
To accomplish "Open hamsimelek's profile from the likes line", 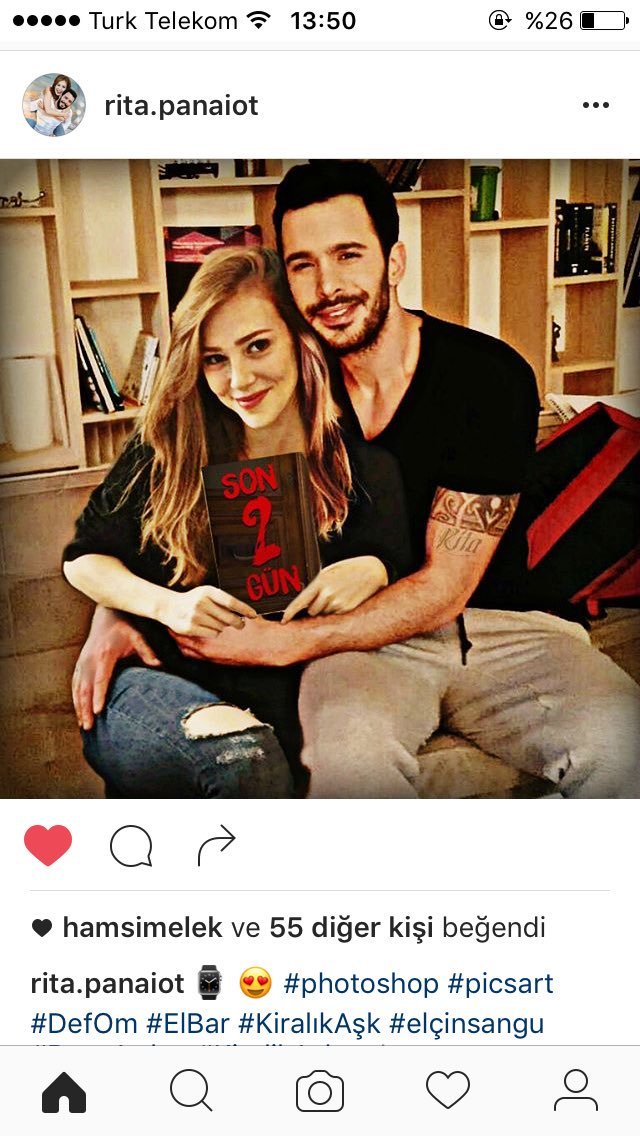I will click(142, 928).
